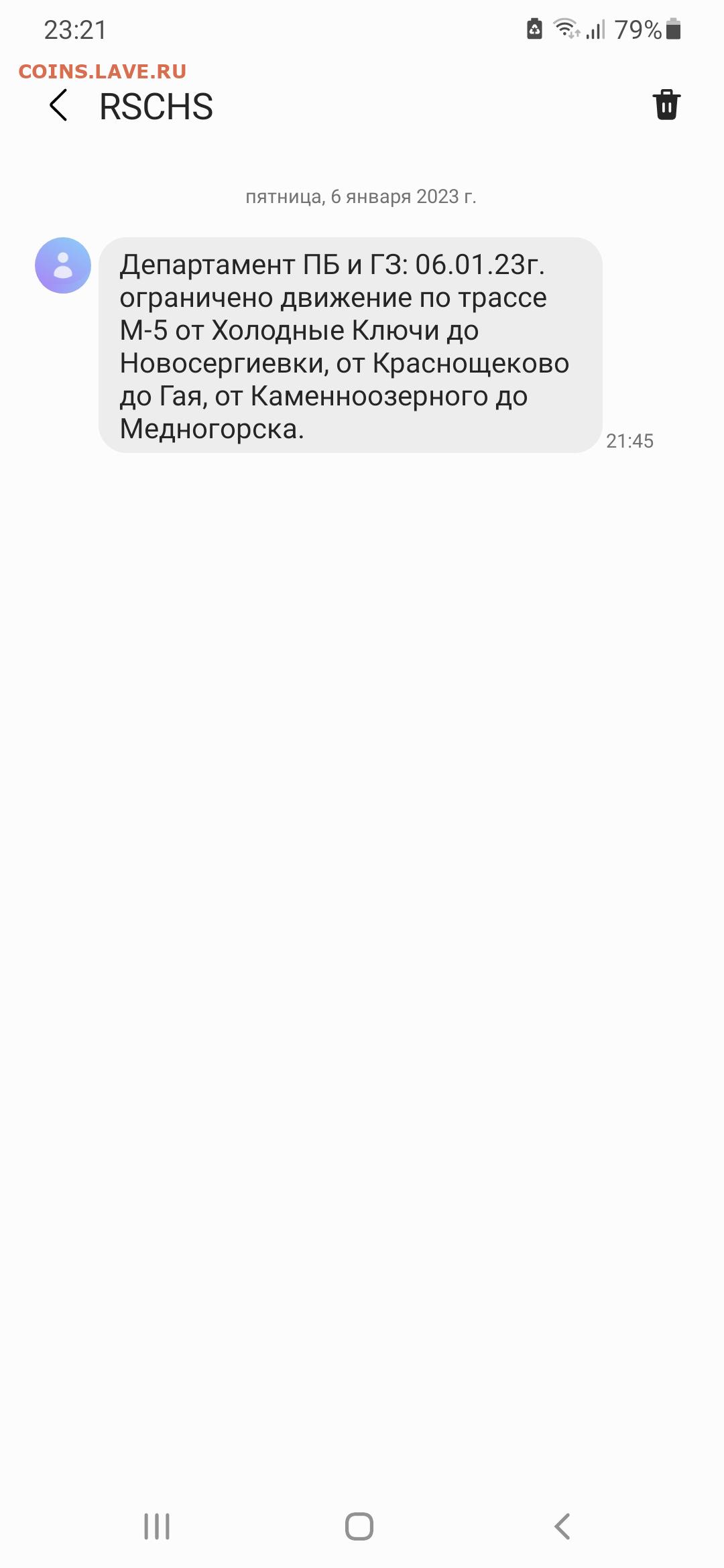724x1568 pixels.
Task: Open the RSCHS sender avatar
Action: pyautogui.click(x=63, y=265)
